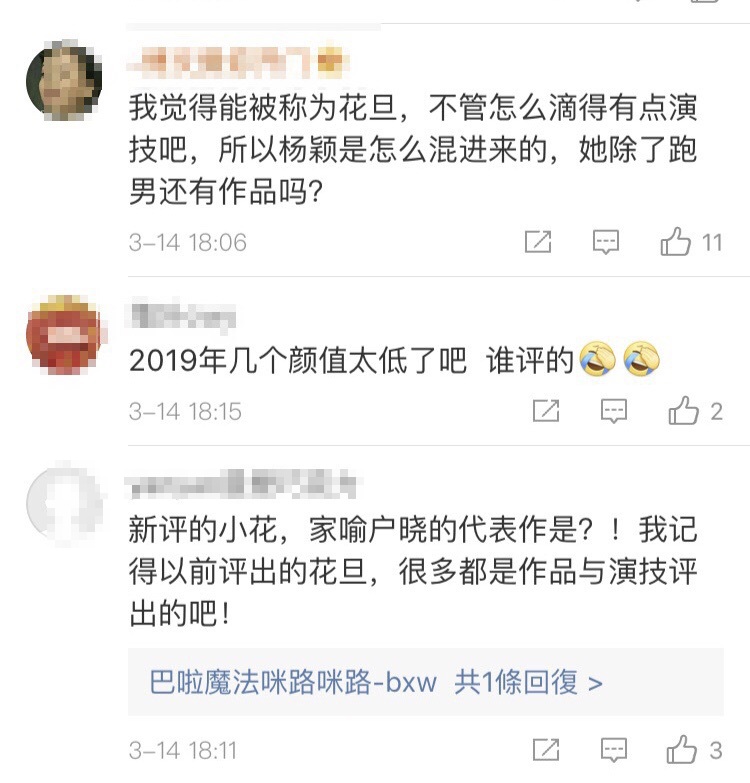Open gray avatar of the 新评的小花 commenter

pos(64,503)
